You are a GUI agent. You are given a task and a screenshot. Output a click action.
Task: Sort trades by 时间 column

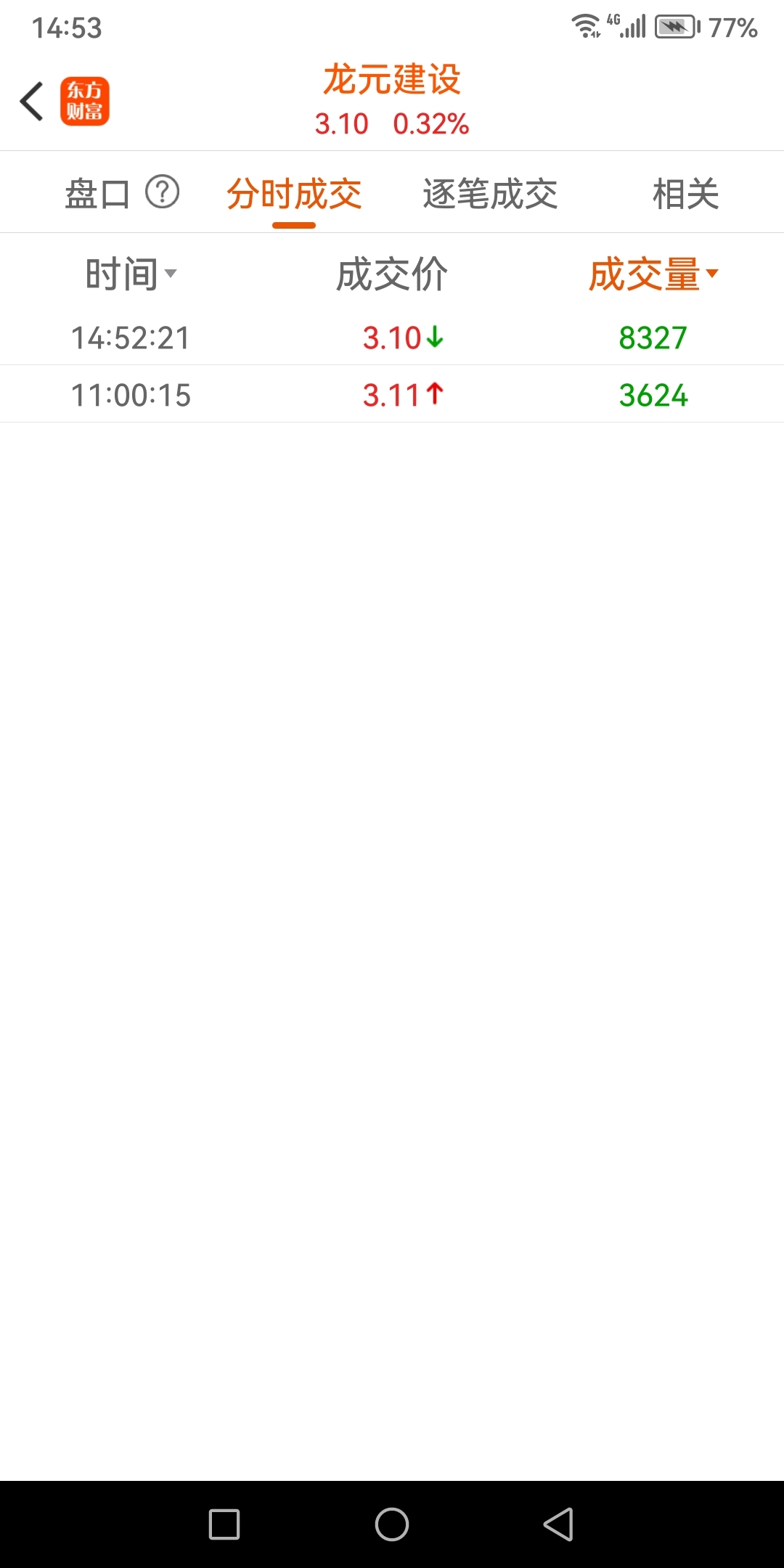tap(131, 274)
